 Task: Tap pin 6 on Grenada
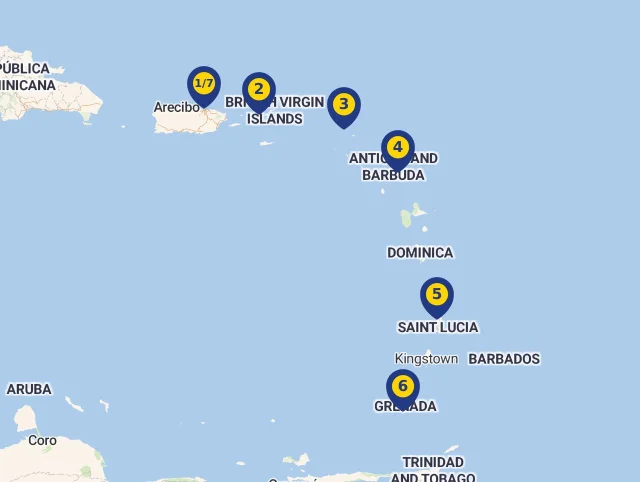click(403, 386)
